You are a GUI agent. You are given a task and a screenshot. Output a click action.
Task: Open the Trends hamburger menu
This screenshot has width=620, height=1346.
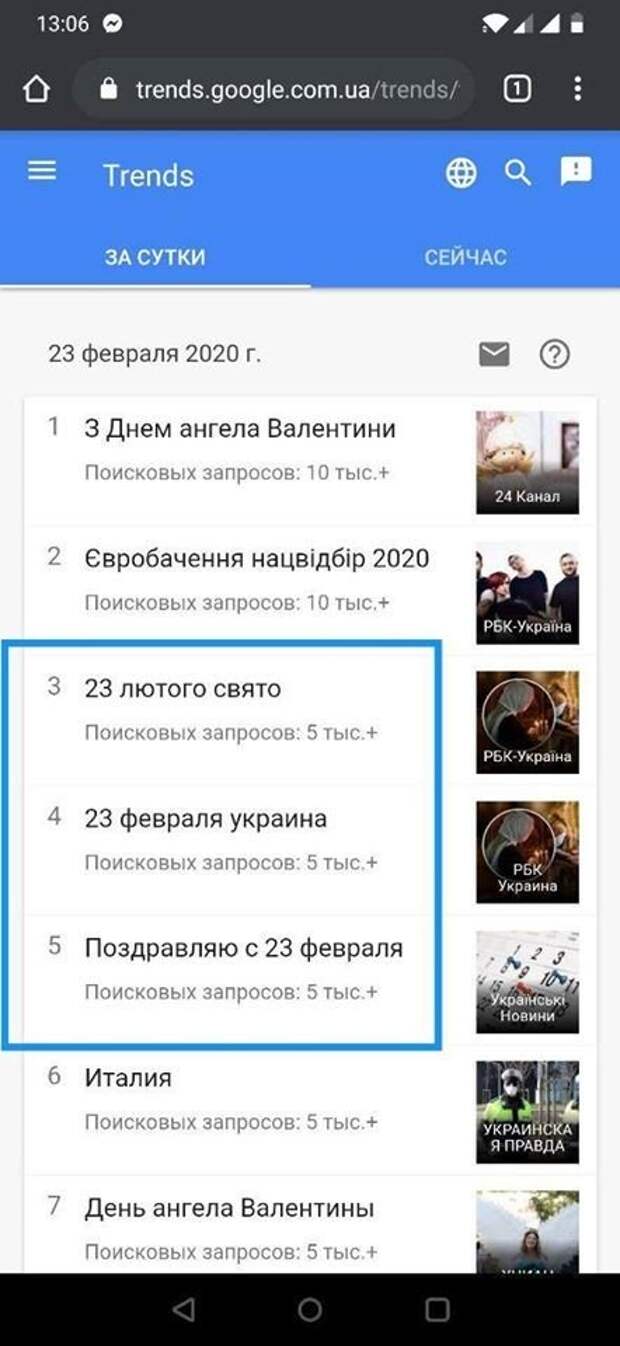pyautogui.click(x=42, y=172)
